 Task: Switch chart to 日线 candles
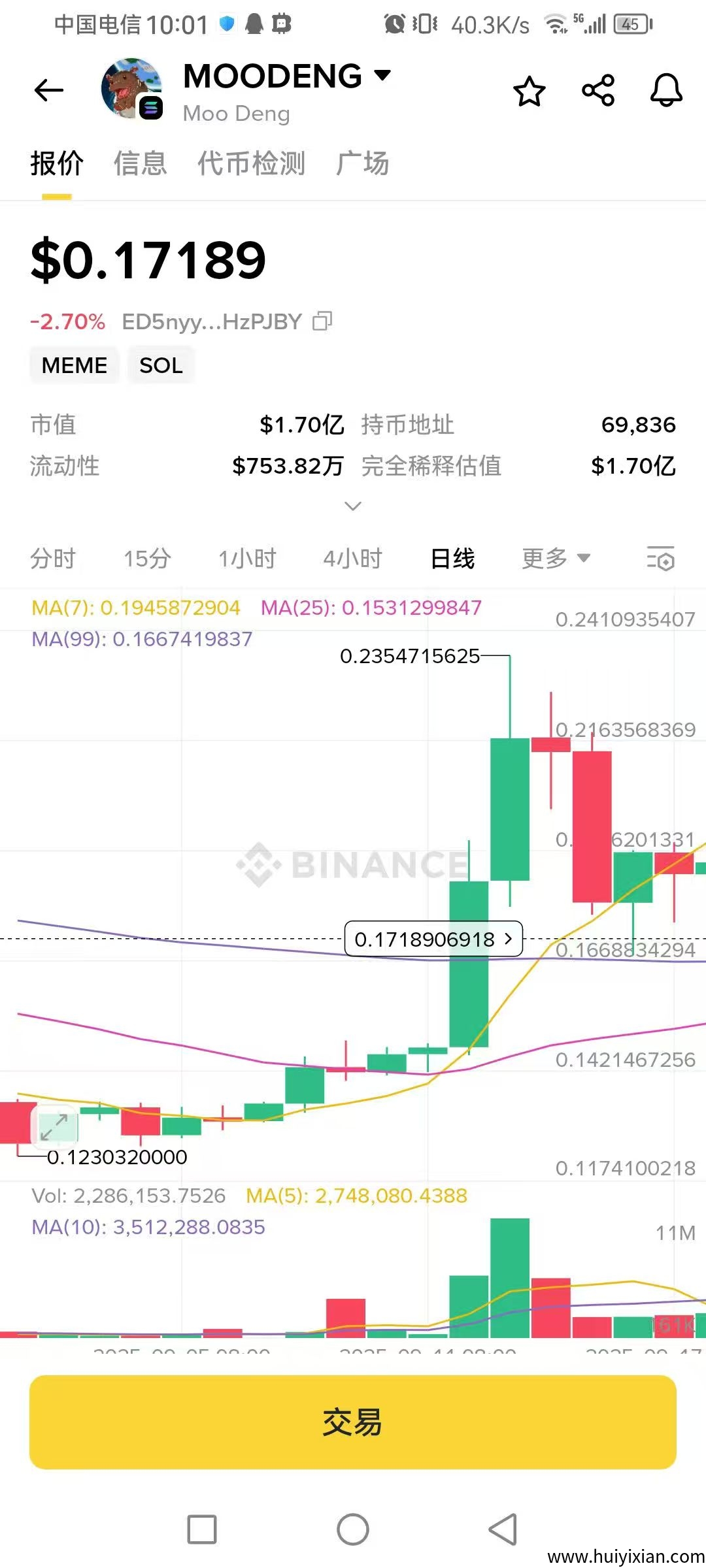point(452,559)
